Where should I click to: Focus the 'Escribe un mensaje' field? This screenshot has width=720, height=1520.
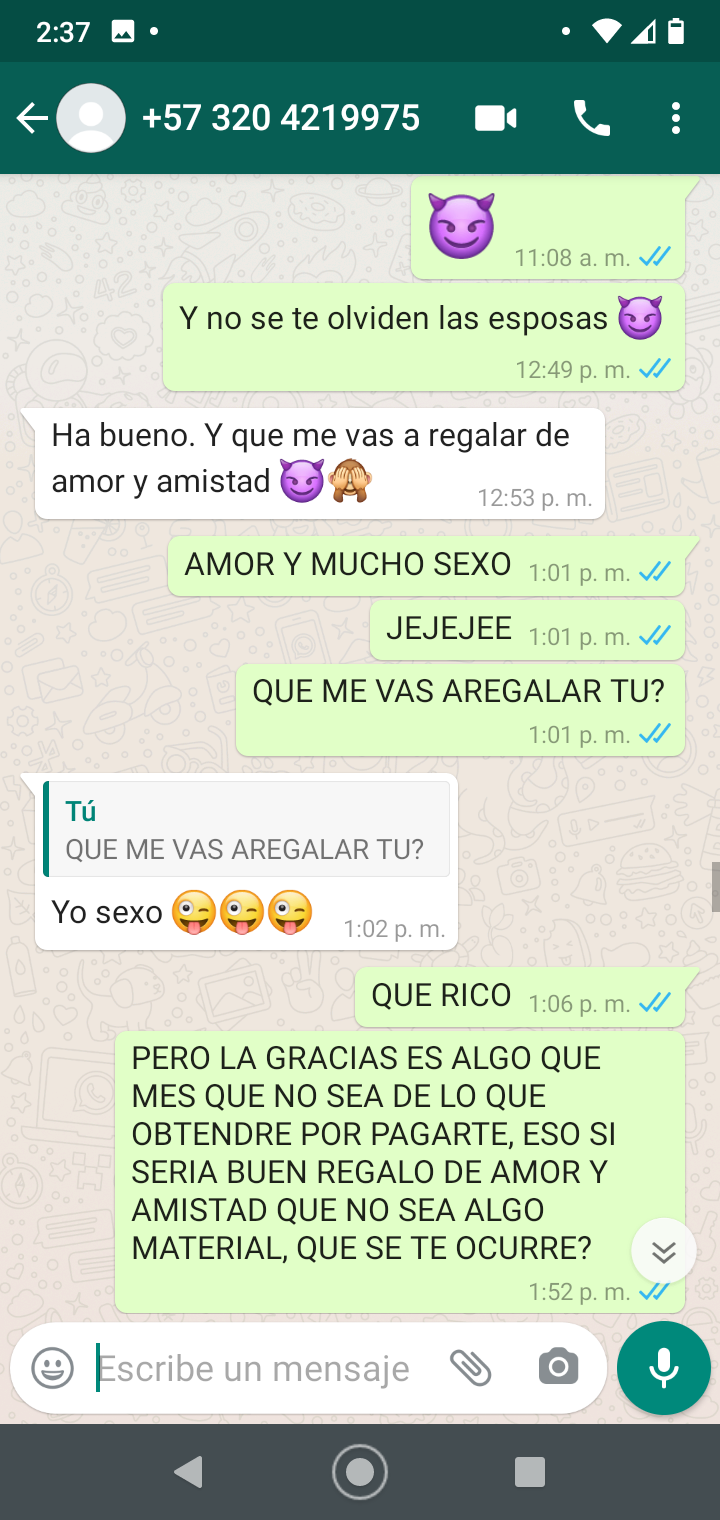pos(255,1368)
